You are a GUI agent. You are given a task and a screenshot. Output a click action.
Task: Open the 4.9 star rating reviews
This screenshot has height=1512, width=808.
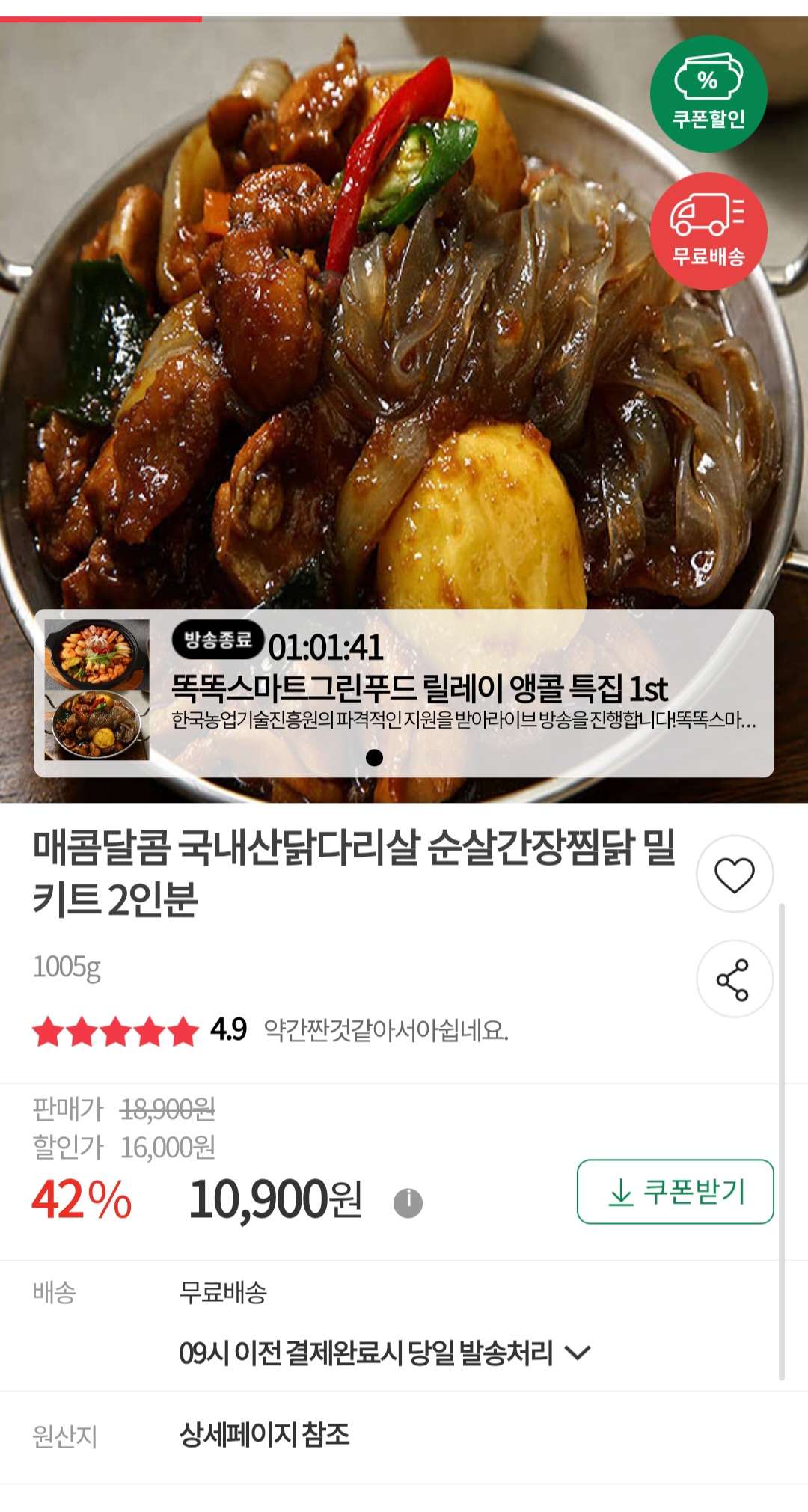coord(139,1031)
